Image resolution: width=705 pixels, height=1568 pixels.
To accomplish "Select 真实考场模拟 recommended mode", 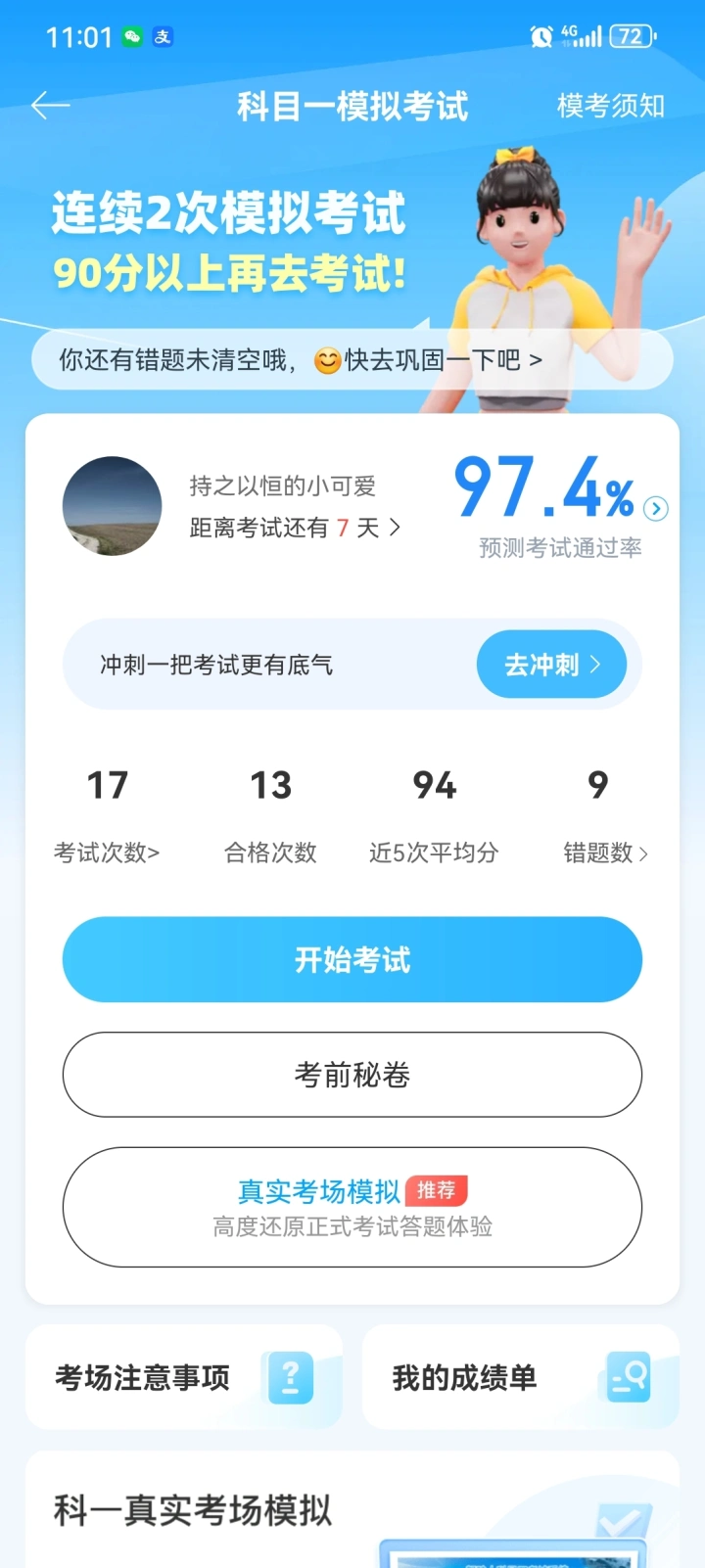I will tap(352, 1207).
